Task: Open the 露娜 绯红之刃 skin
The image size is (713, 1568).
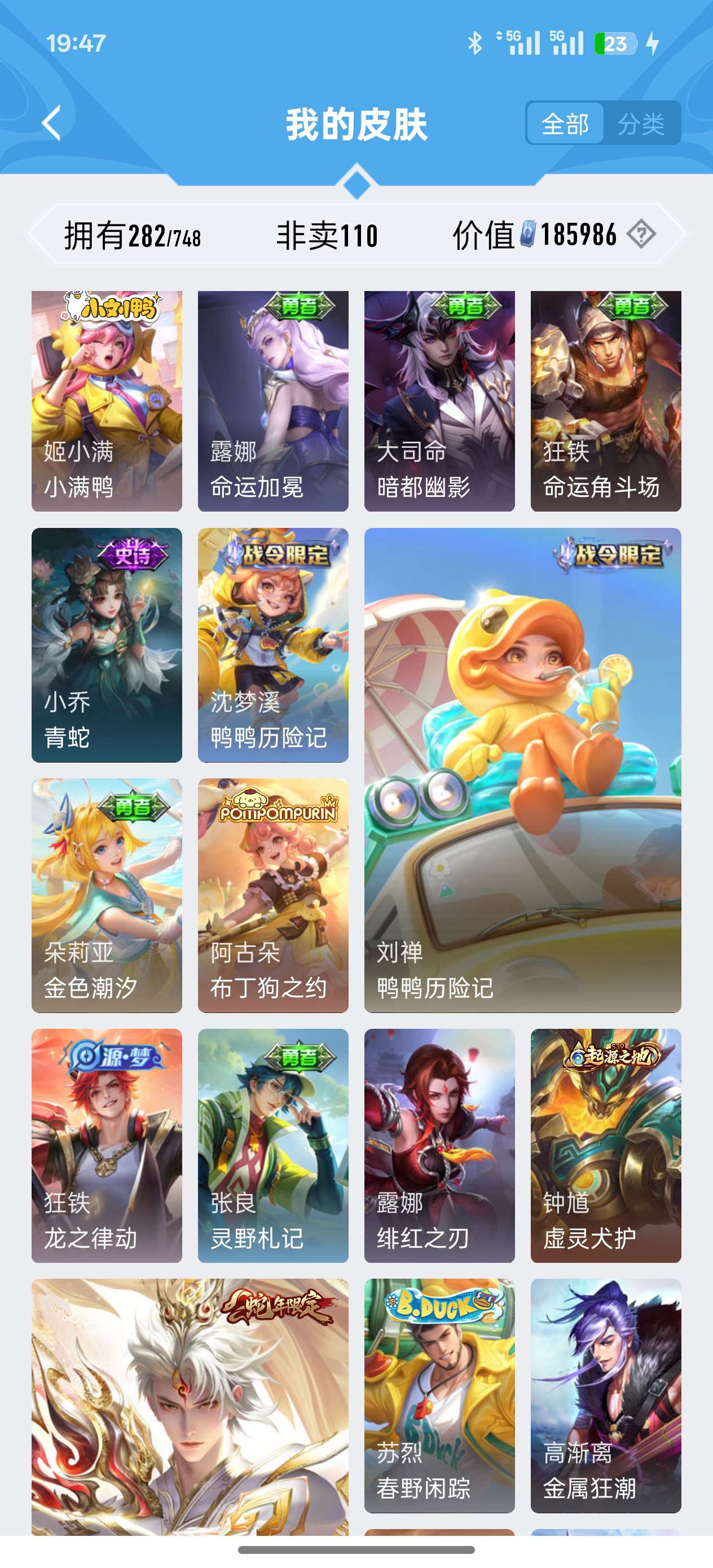Action: click(x=439, y=1146)
